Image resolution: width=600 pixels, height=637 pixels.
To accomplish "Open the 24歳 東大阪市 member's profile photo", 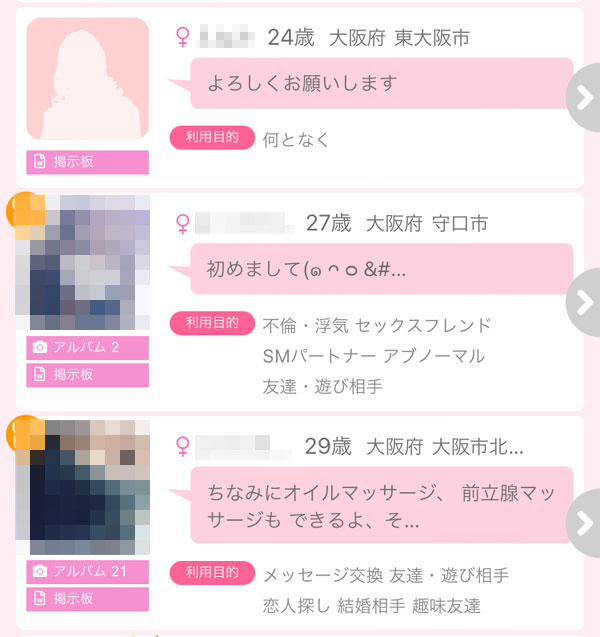I will tap(87, 80).
